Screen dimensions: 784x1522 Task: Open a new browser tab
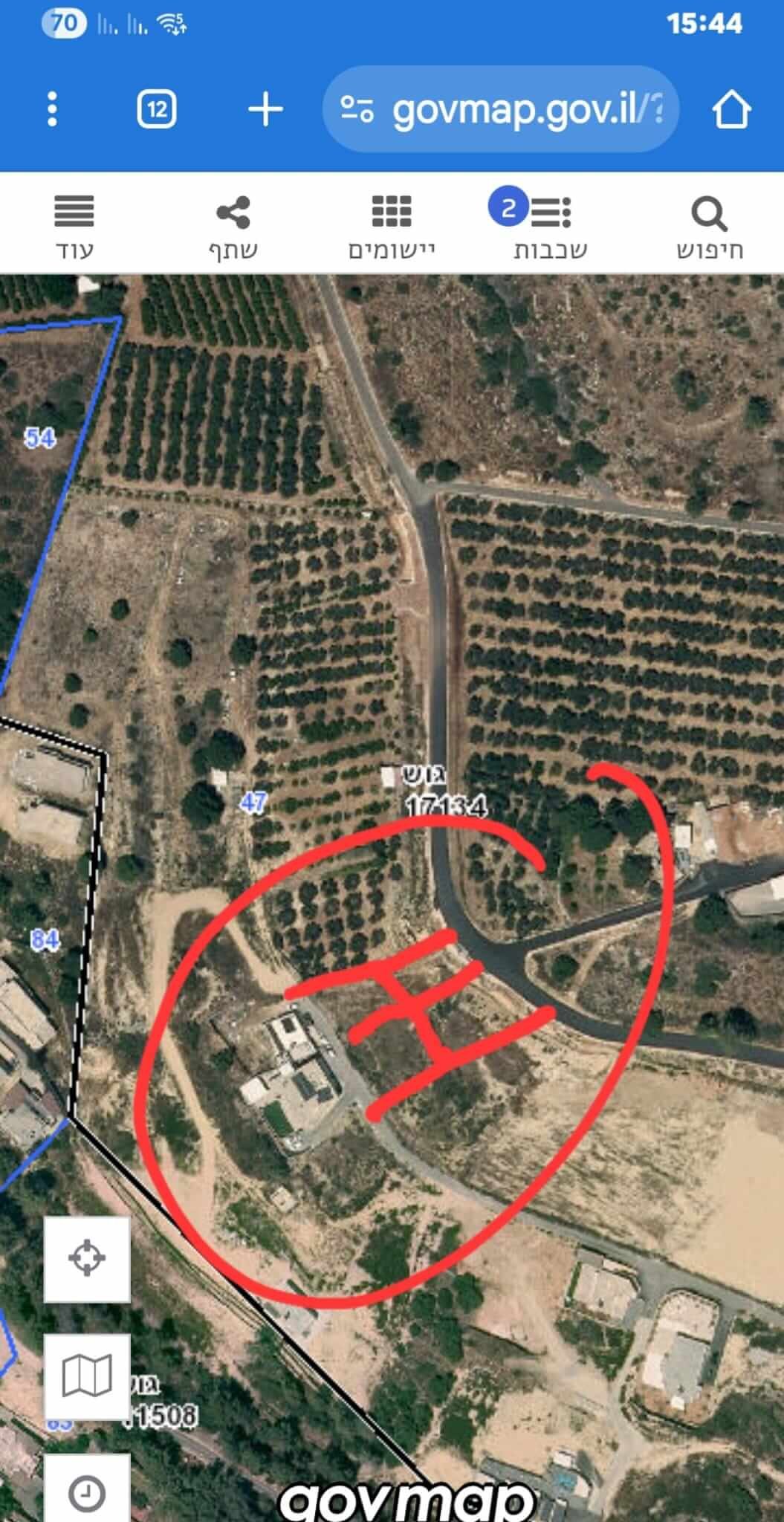pos(265,109)
